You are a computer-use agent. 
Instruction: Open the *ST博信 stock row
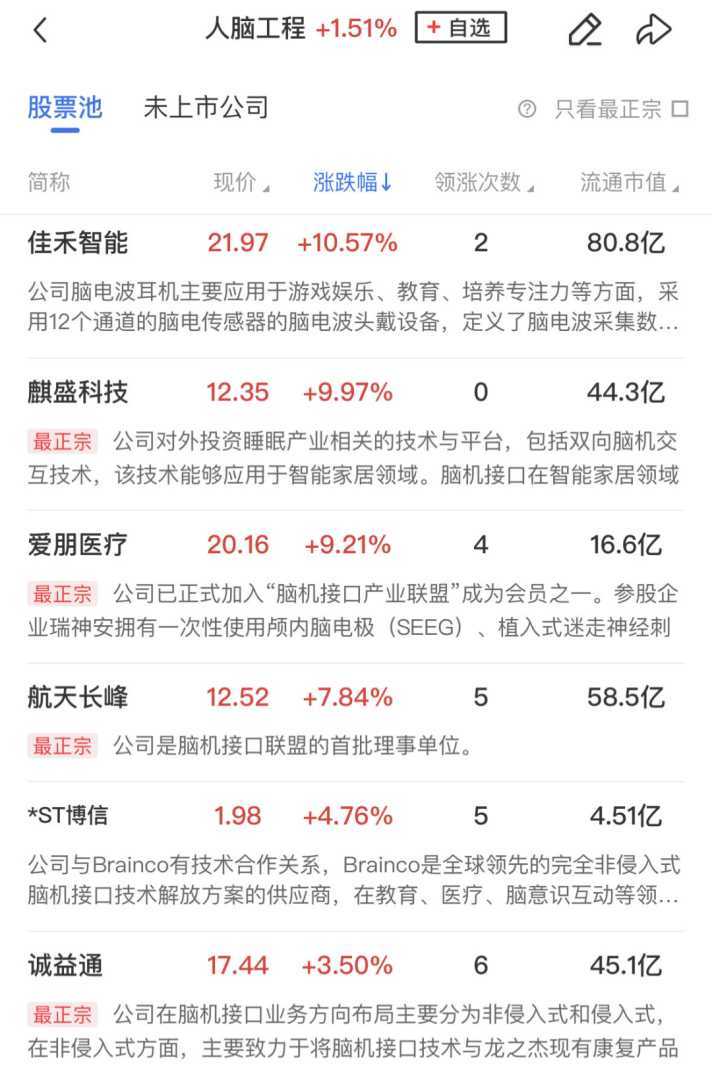pyautogui.click(x=68, y=816)
